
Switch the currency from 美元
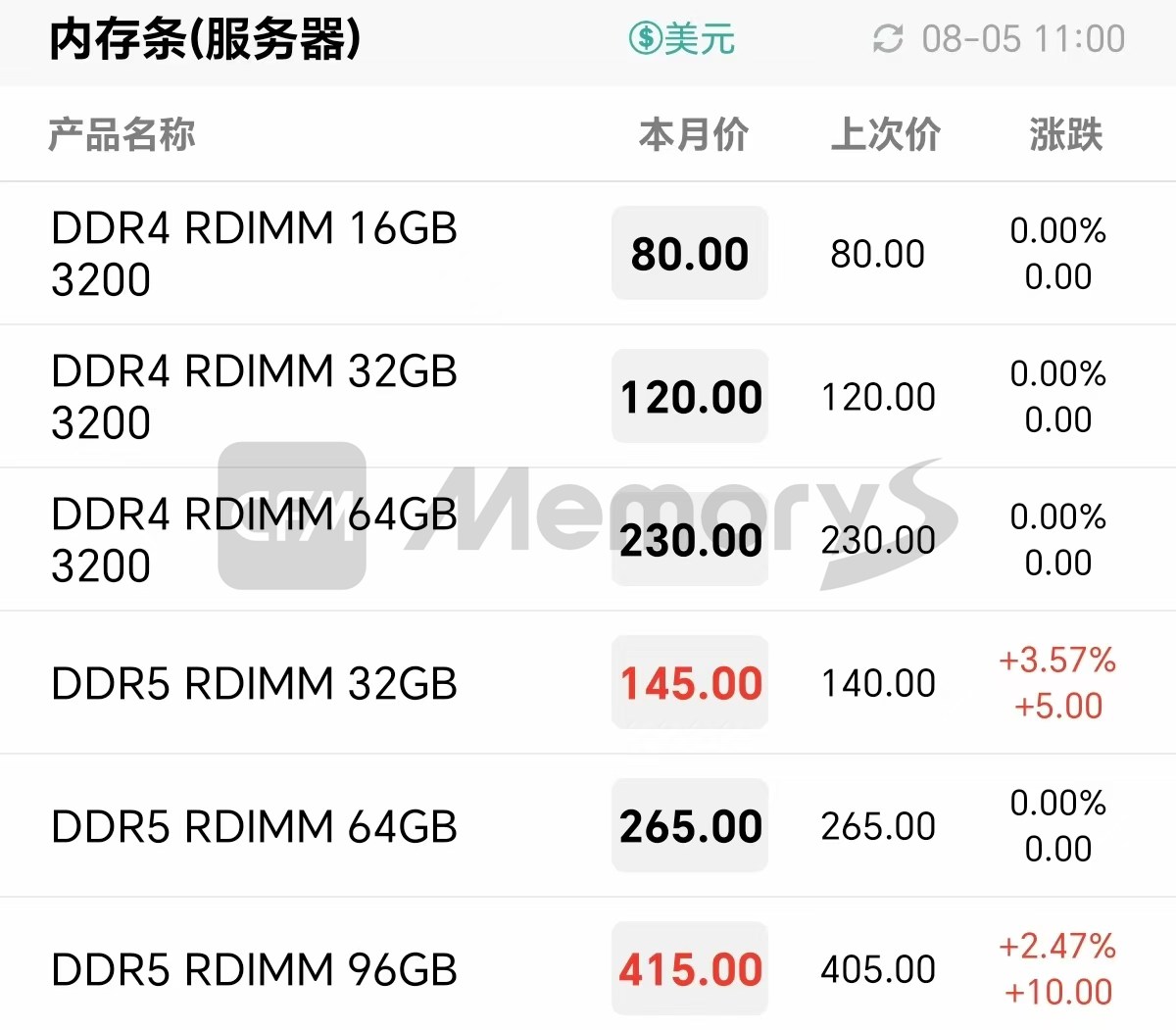(x=681, y=39)
